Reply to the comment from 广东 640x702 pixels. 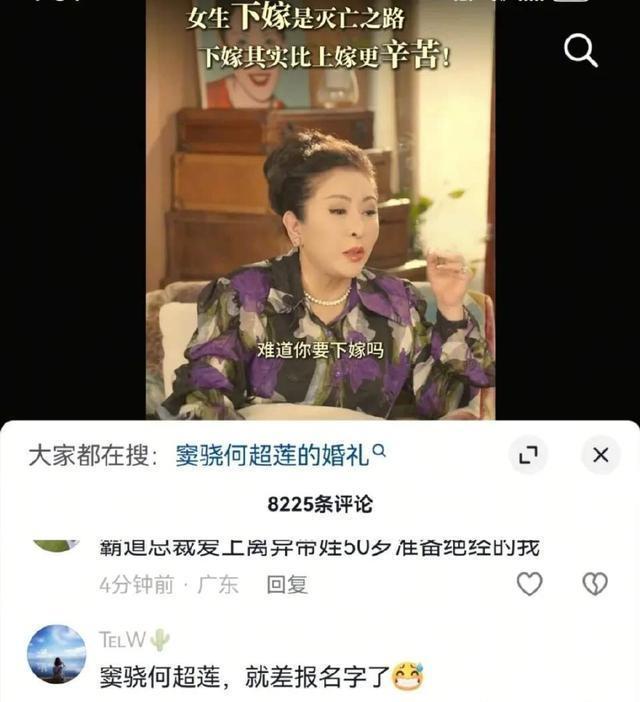pos(286,585)
